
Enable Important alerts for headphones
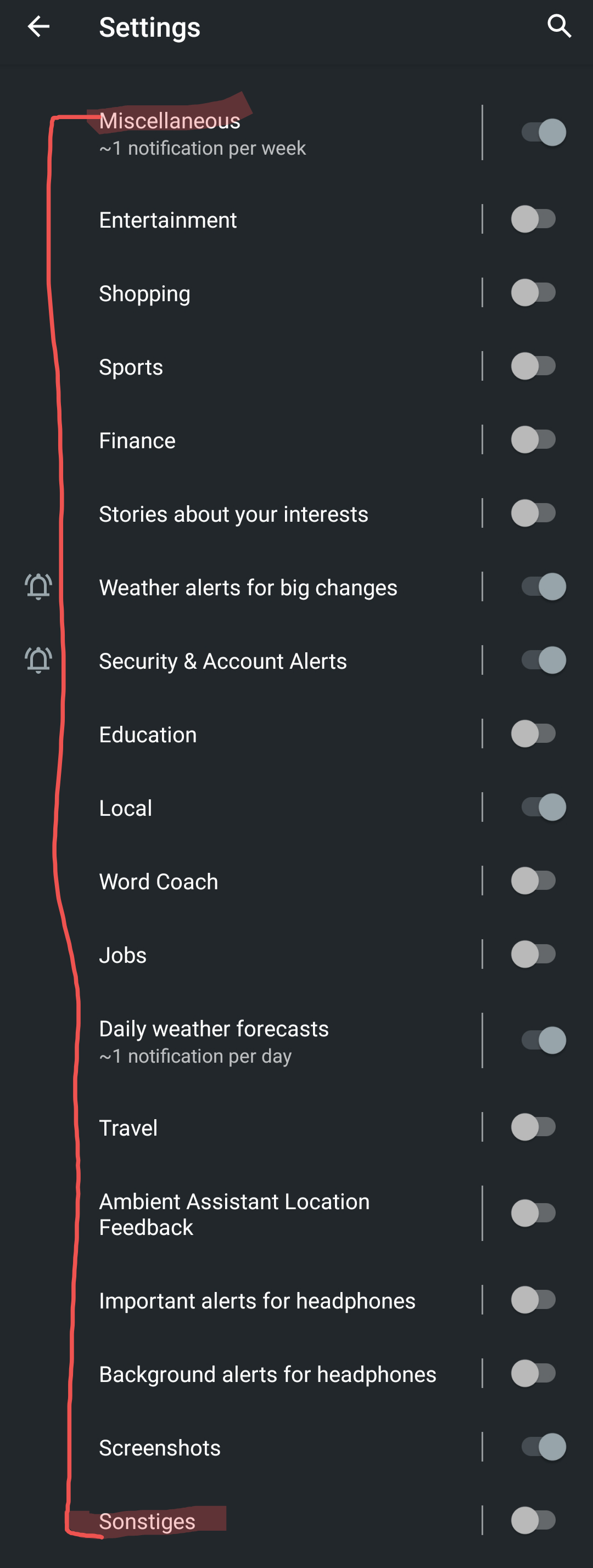(x=534, y=1300)
